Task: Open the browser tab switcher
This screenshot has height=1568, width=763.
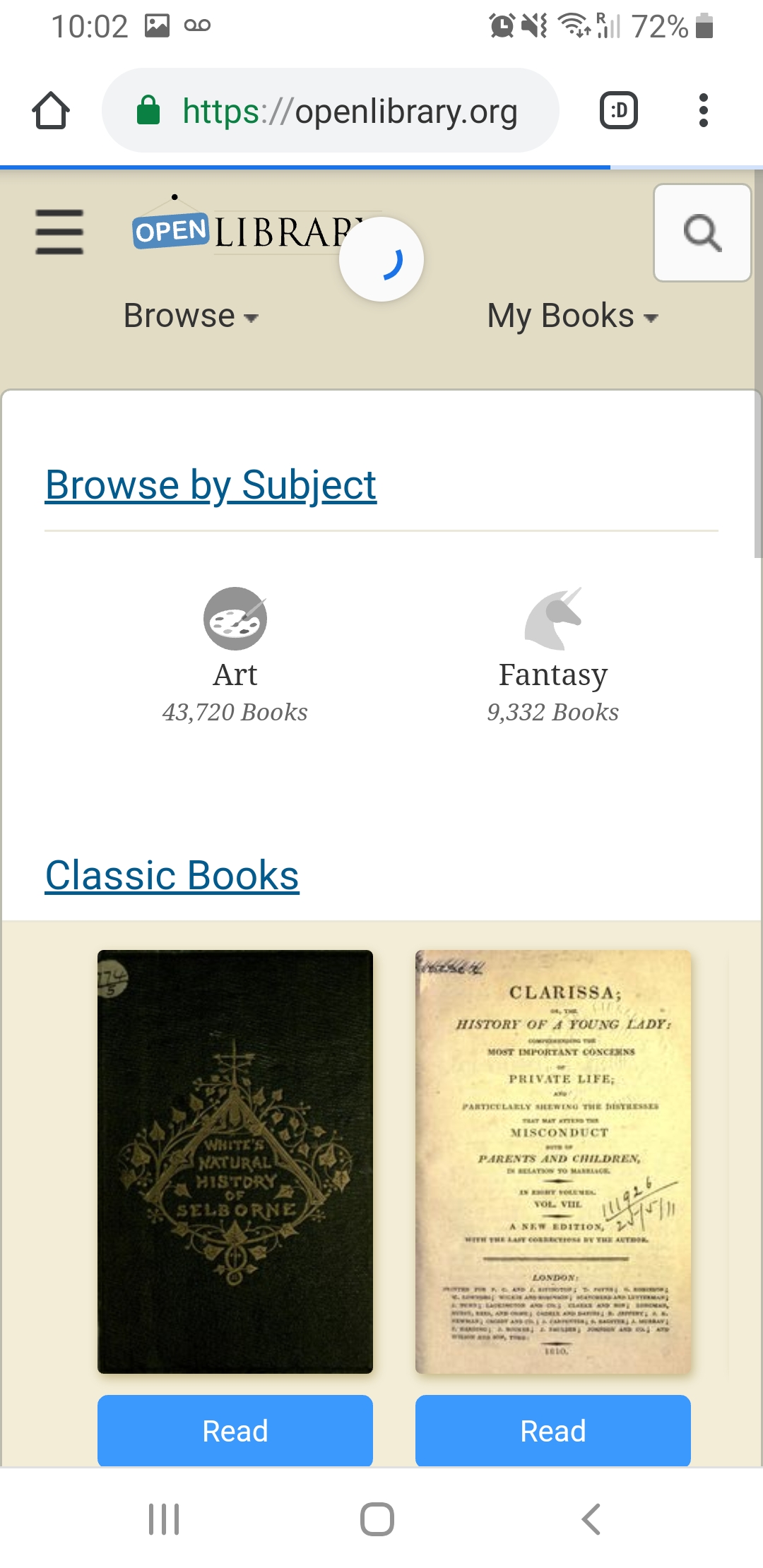Action: pyautogui.click(x=617, y=110)
